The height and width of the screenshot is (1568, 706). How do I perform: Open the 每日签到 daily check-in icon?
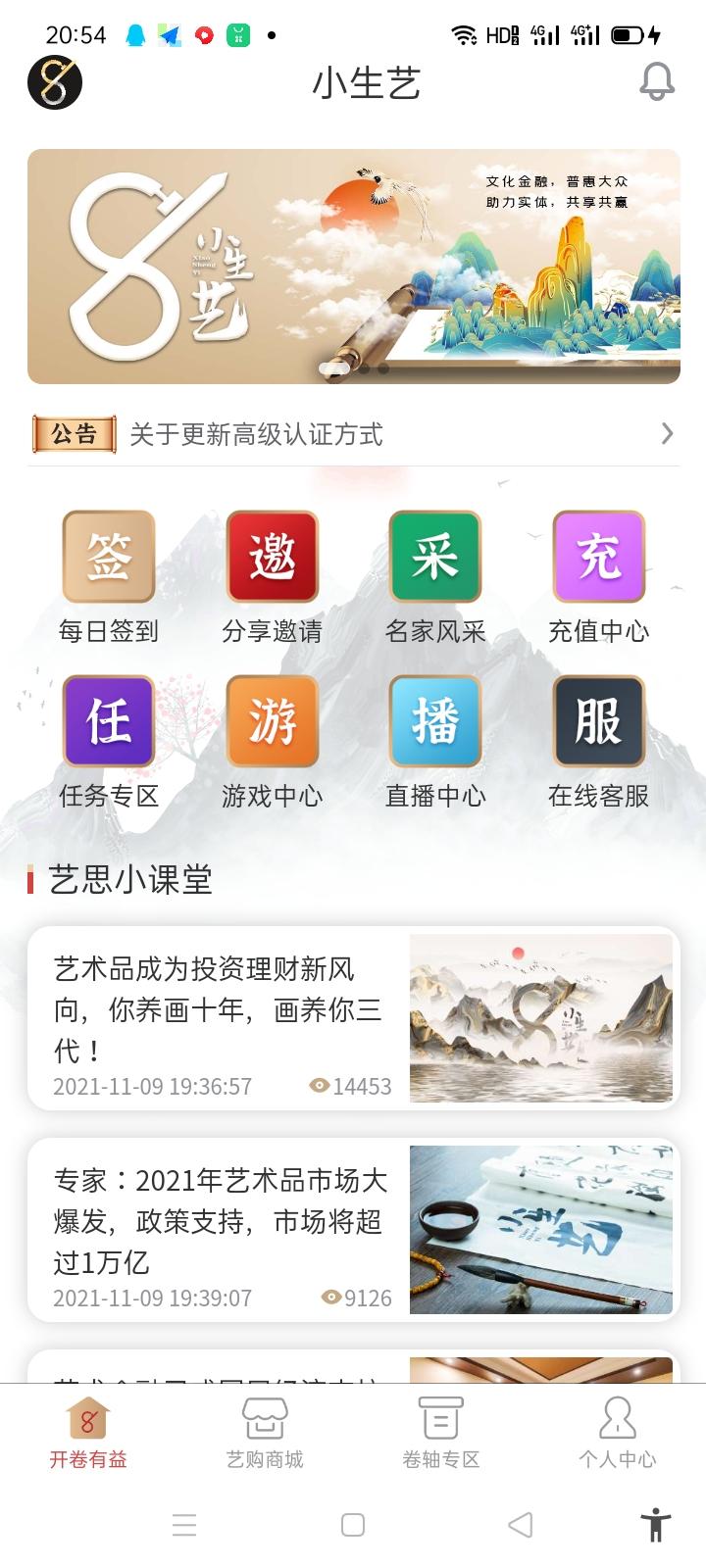click(x=108, y=559)
